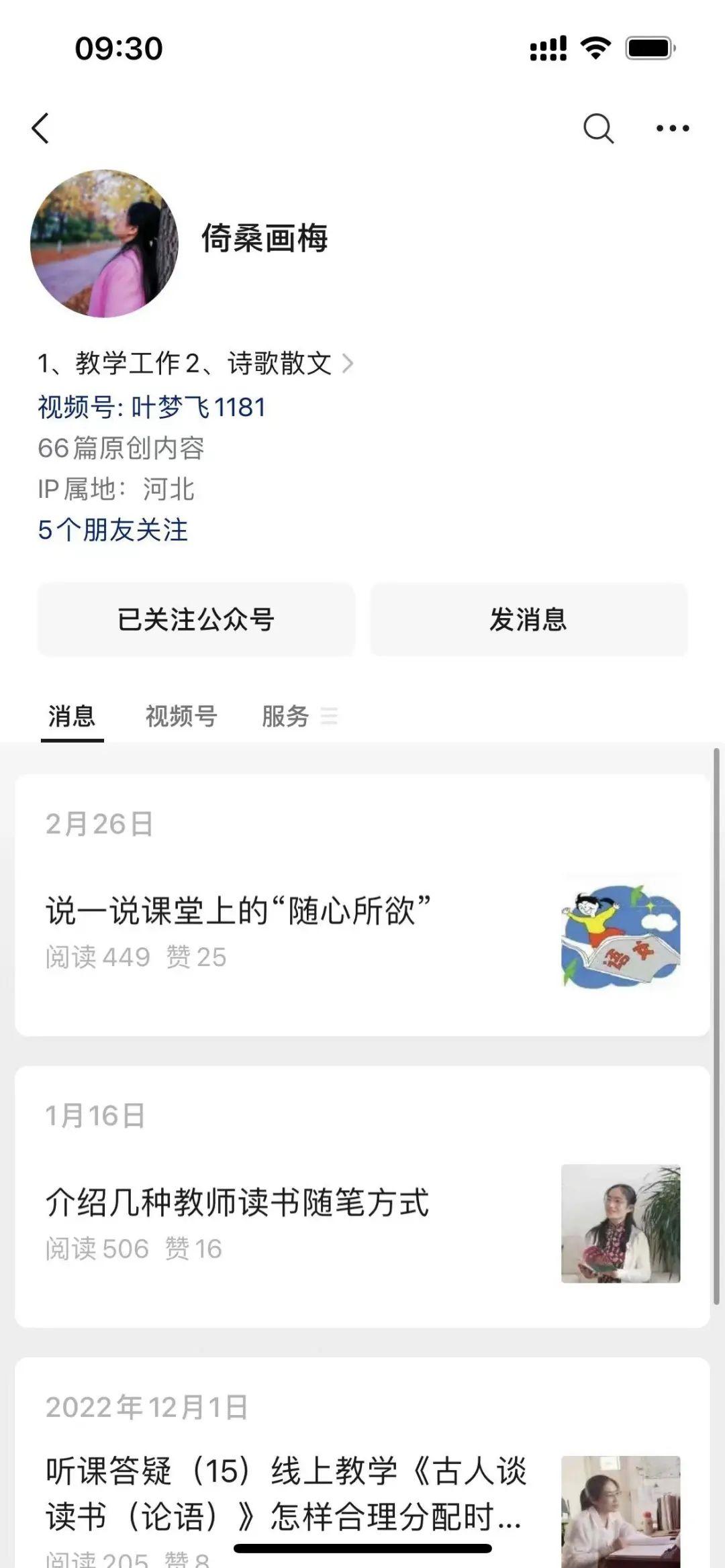This screenshot has width=725, height=1568.
Task: View the 5个朋友关注 list
Action: coord(113,531)
